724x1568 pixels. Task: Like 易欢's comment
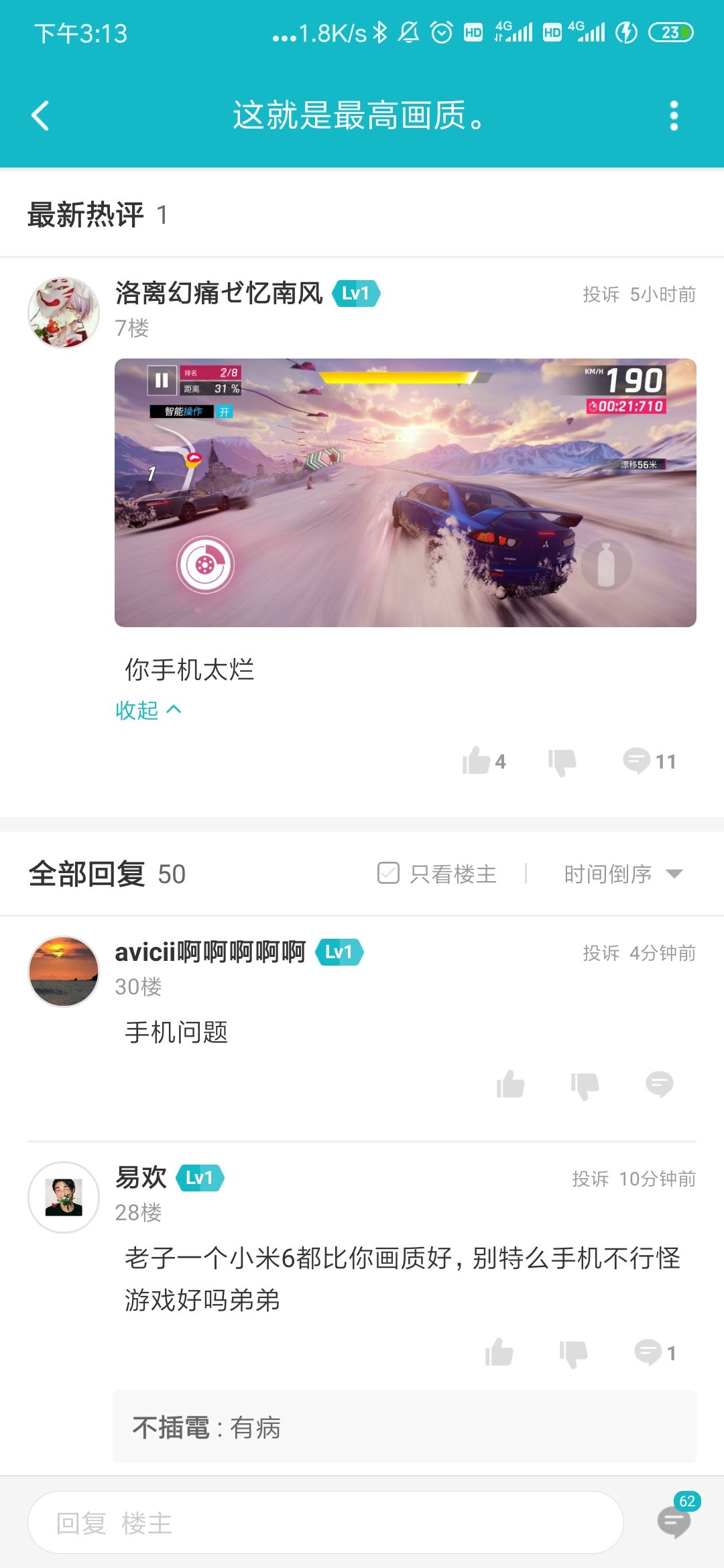(499, 1353)
